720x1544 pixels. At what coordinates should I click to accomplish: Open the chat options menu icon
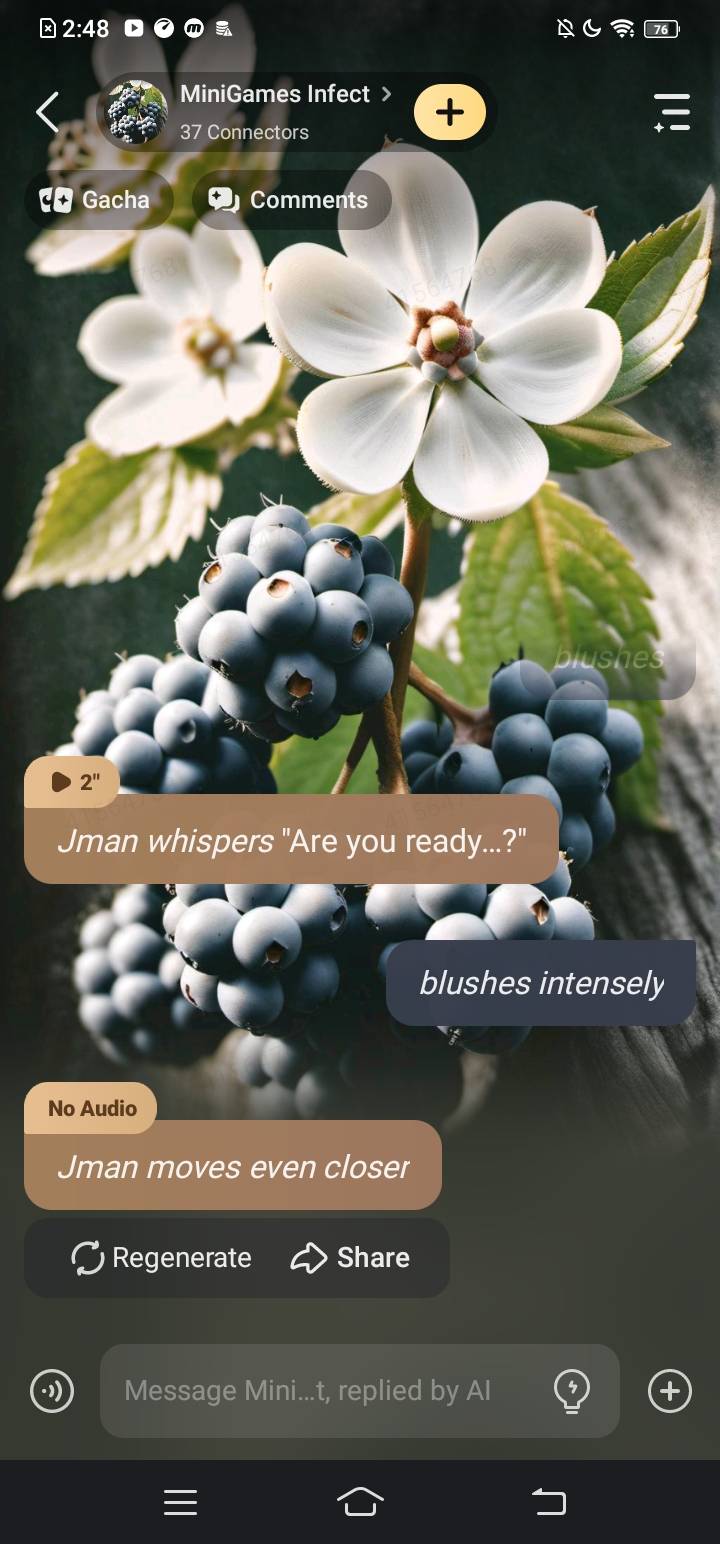tap(671, 112)
